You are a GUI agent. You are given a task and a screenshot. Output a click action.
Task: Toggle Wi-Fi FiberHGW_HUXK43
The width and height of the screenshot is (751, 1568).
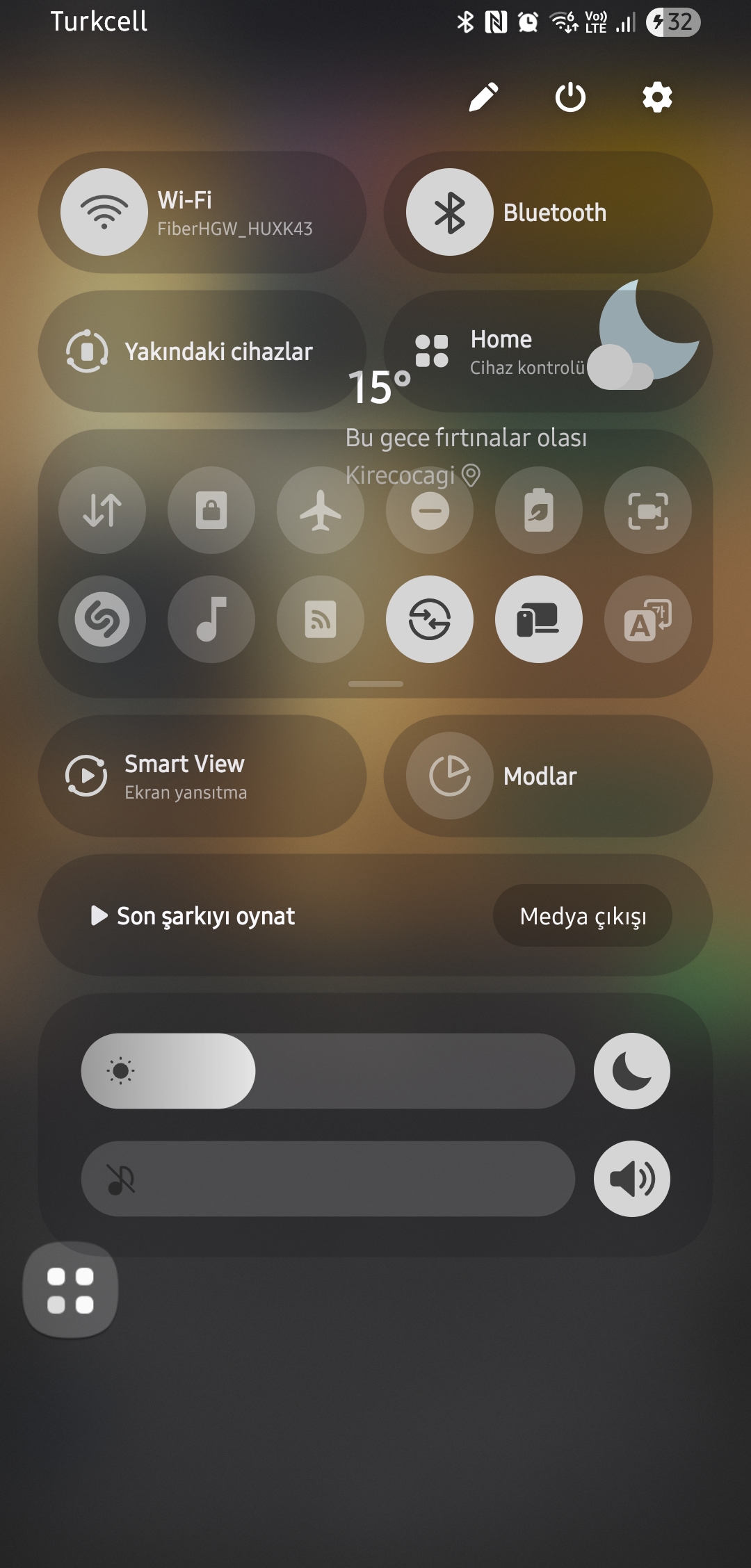[x=202, y=212]
